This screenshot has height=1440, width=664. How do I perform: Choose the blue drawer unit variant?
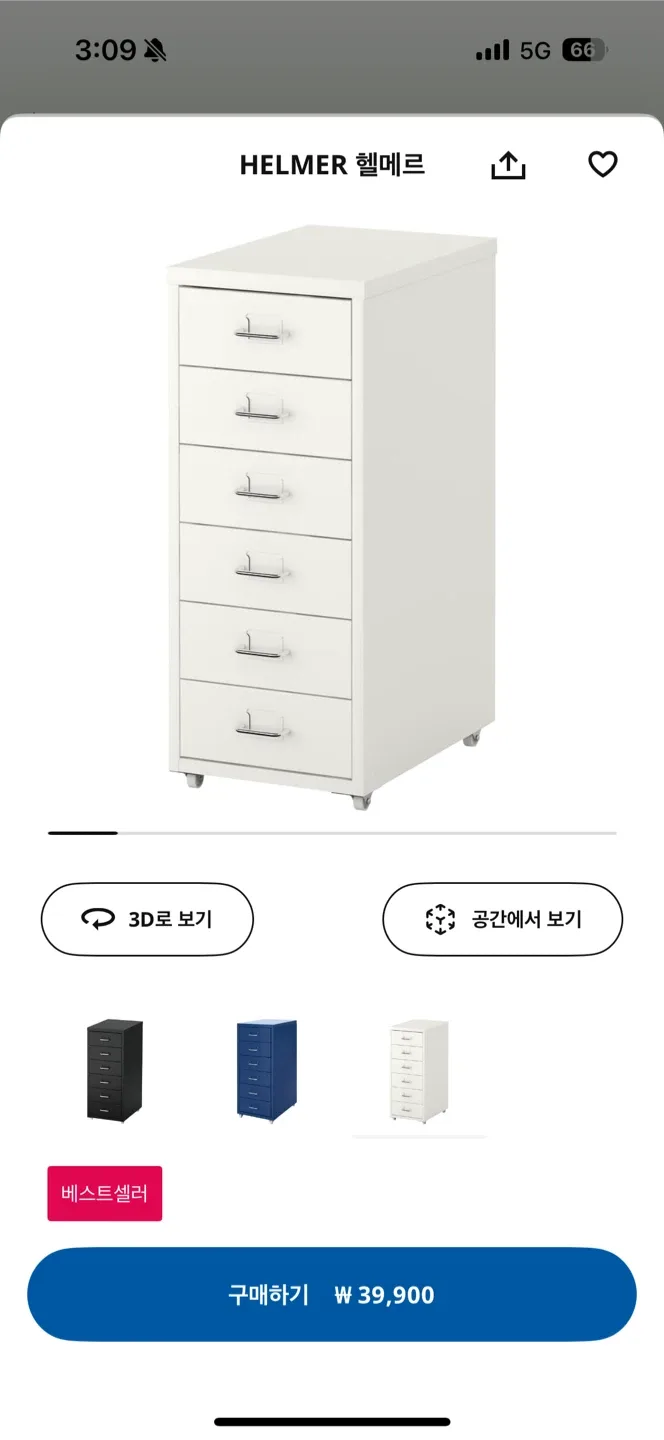267,1069
